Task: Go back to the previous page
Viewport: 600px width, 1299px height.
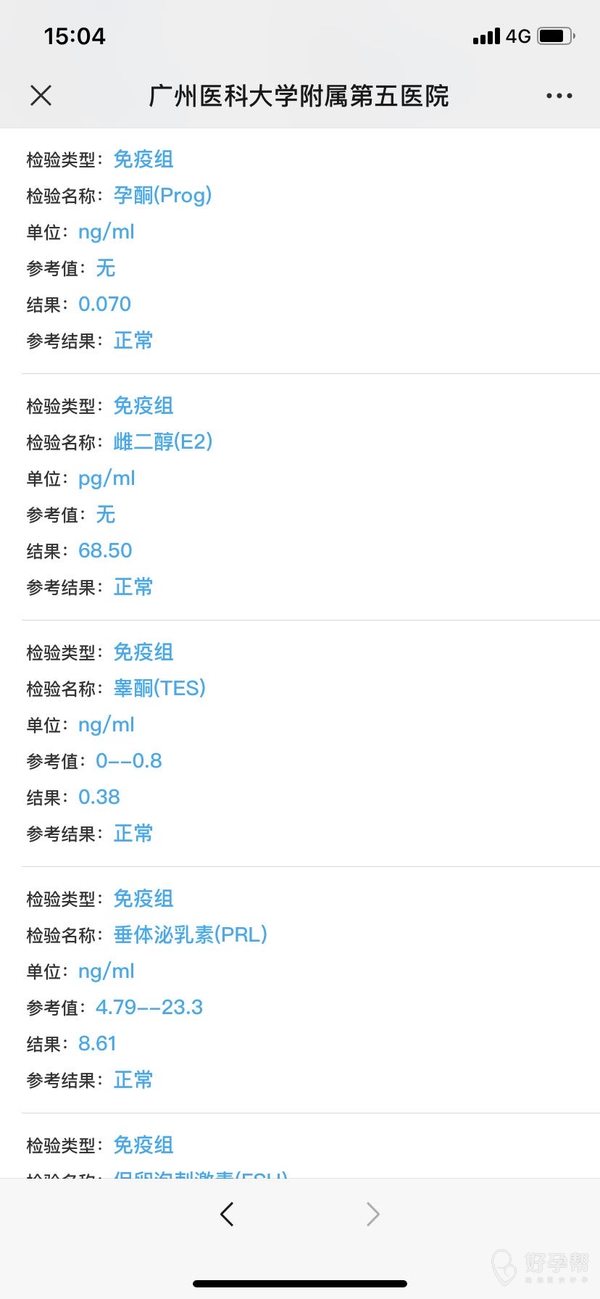Action: [227, 1214]
